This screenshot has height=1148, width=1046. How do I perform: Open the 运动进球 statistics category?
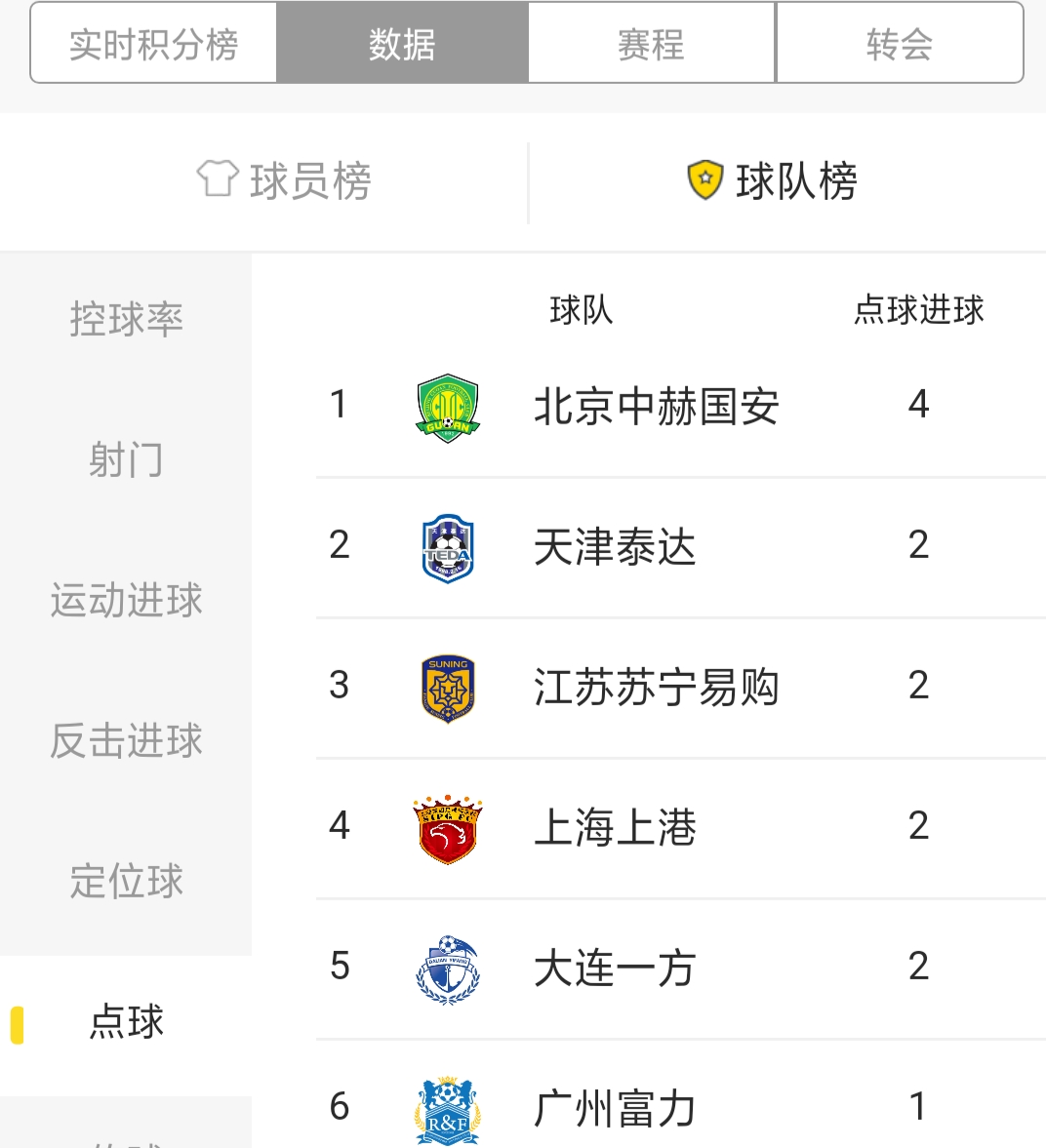point(126,602)
